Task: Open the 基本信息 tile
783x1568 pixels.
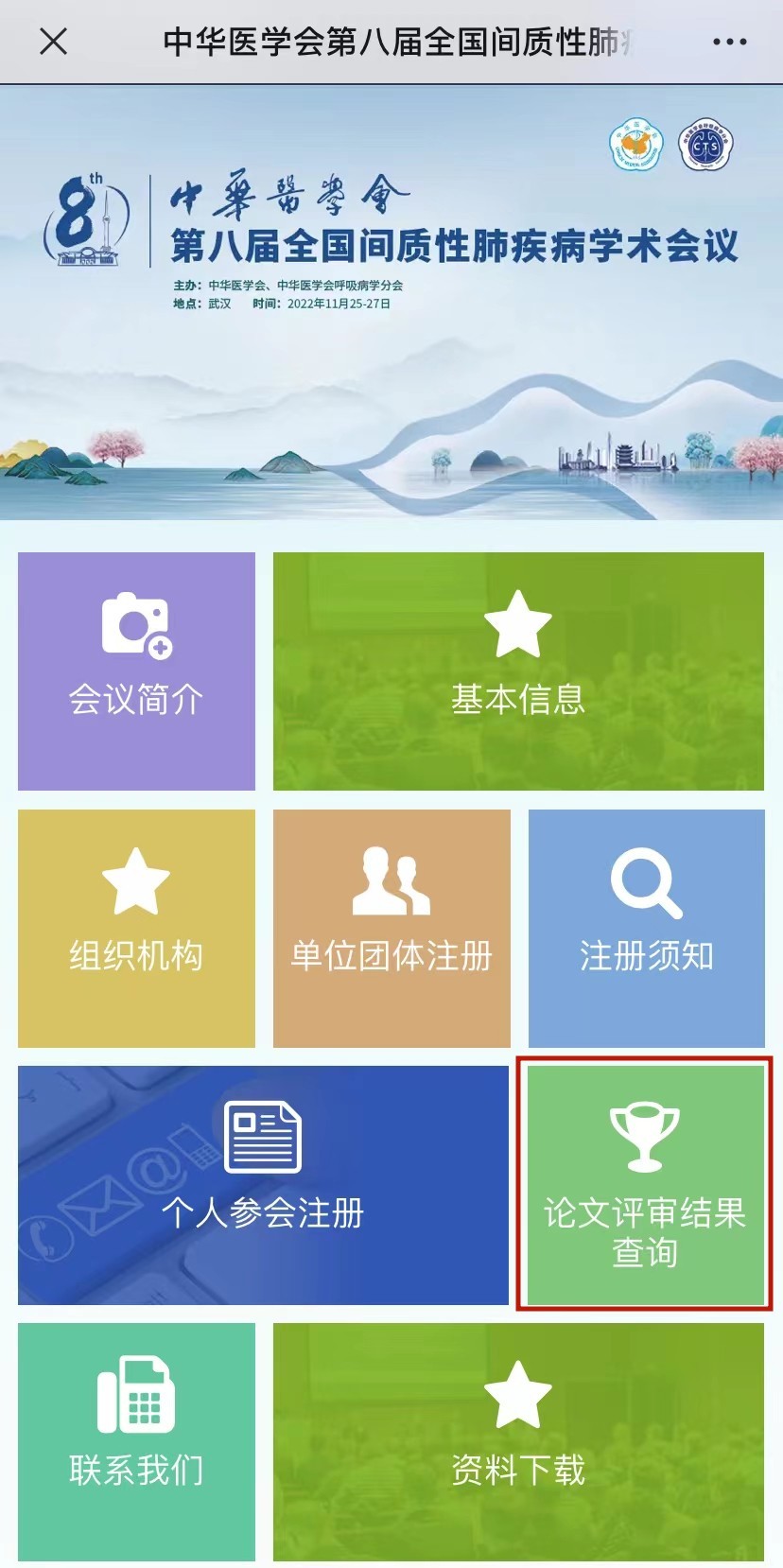Action: (518, 671)
